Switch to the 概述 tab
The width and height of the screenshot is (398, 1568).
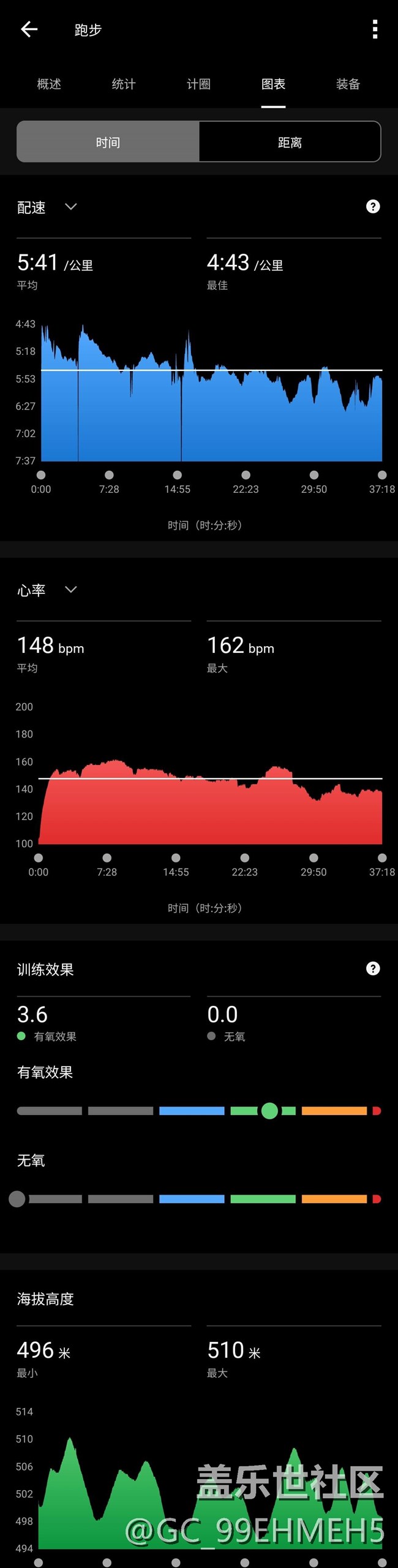pos(49,85)
